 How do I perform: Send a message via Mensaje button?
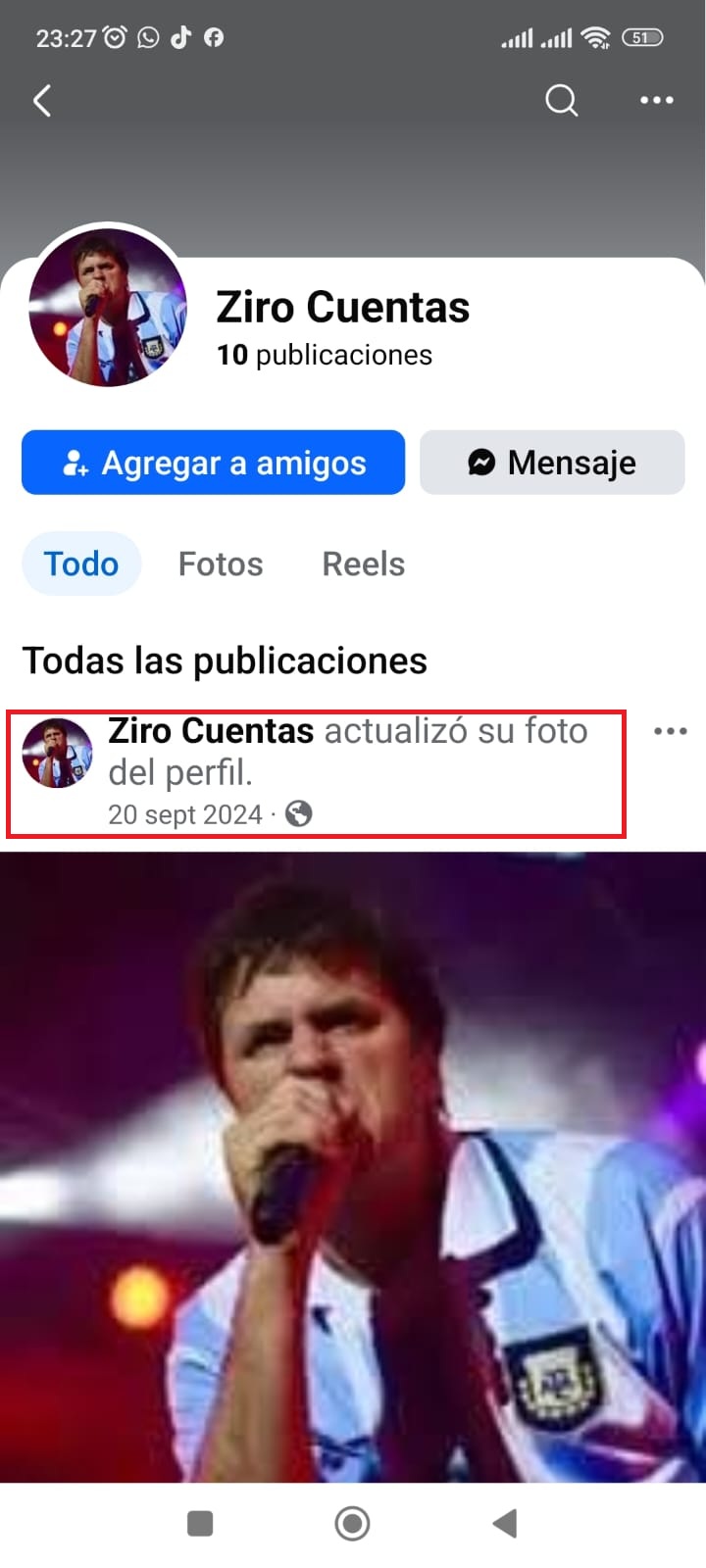(552, 463)
